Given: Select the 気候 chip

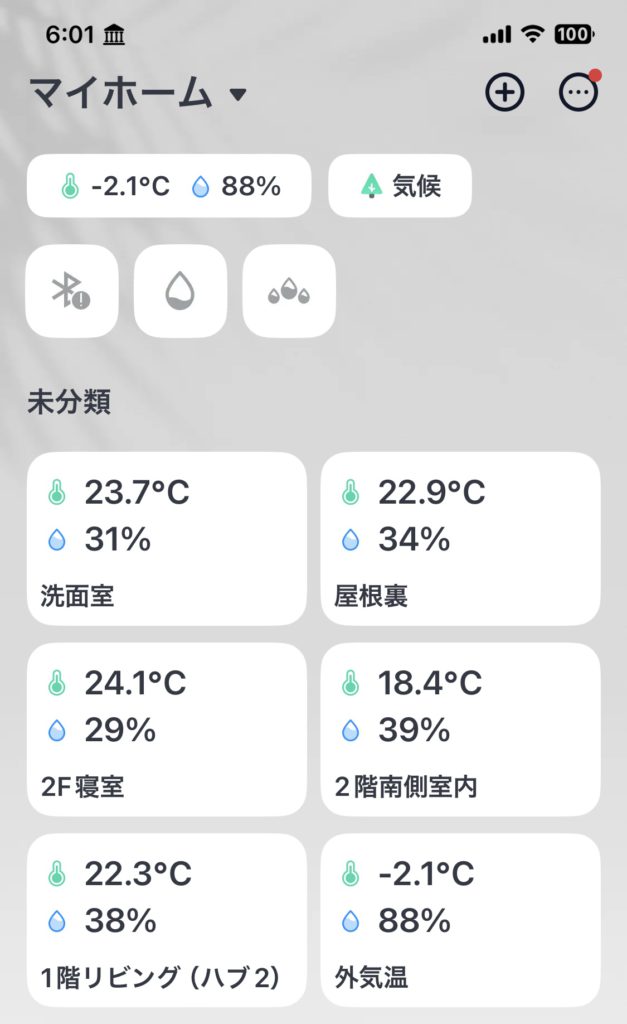Looking at the screenshot, I should pyautogui.click(x=400, y=186).
